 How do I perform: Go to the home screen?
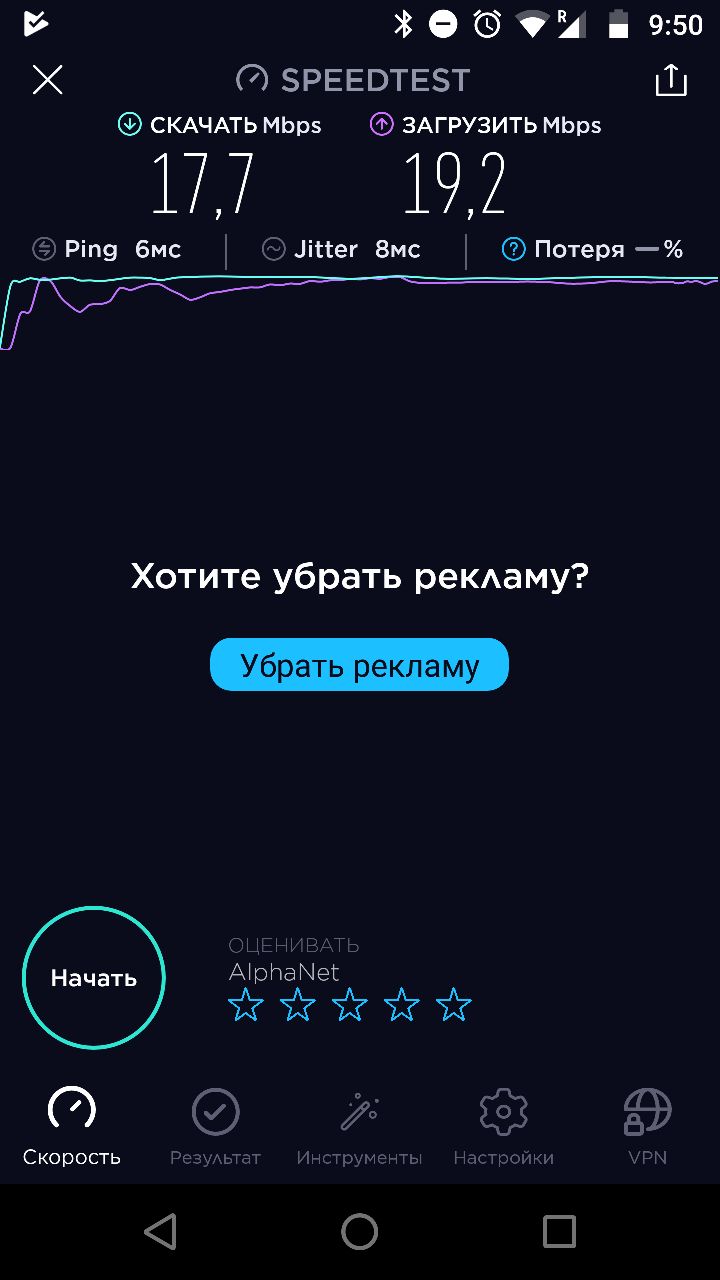(360, 1232)
